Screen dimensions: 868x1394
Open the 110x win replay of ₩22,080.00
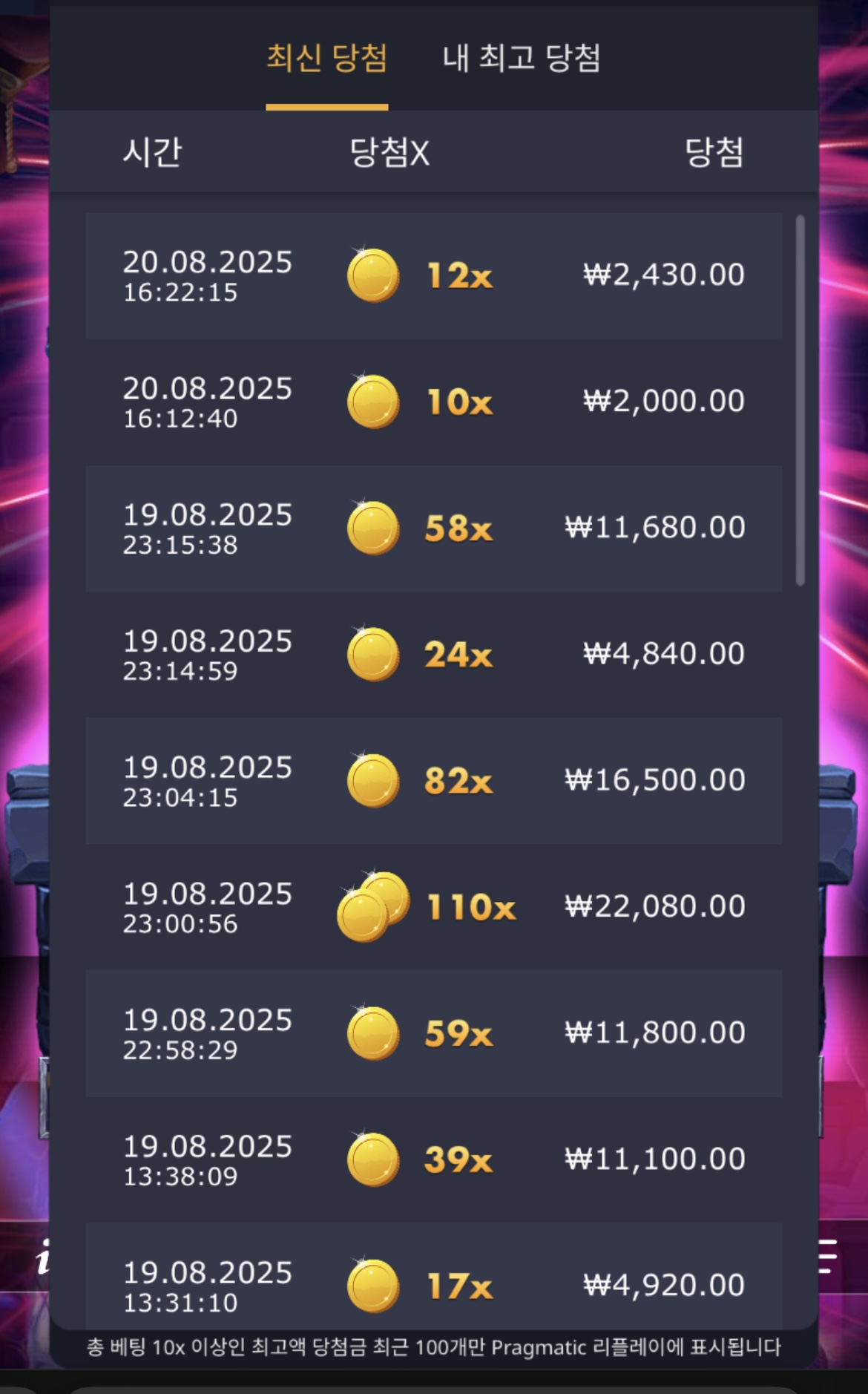433,907
